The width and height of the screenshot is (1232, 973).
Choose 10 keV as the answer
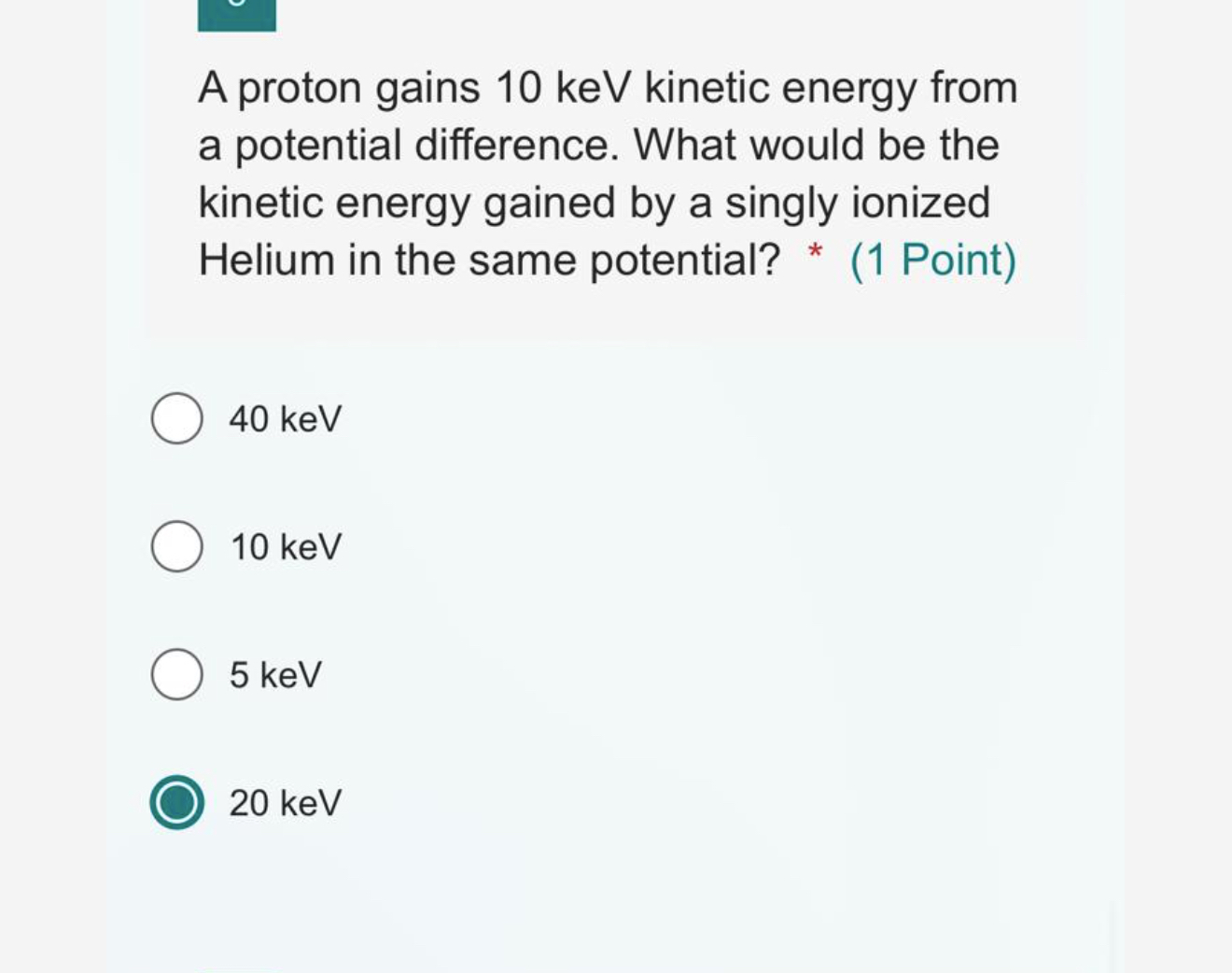pyautogui.click(x=177, y=546)
